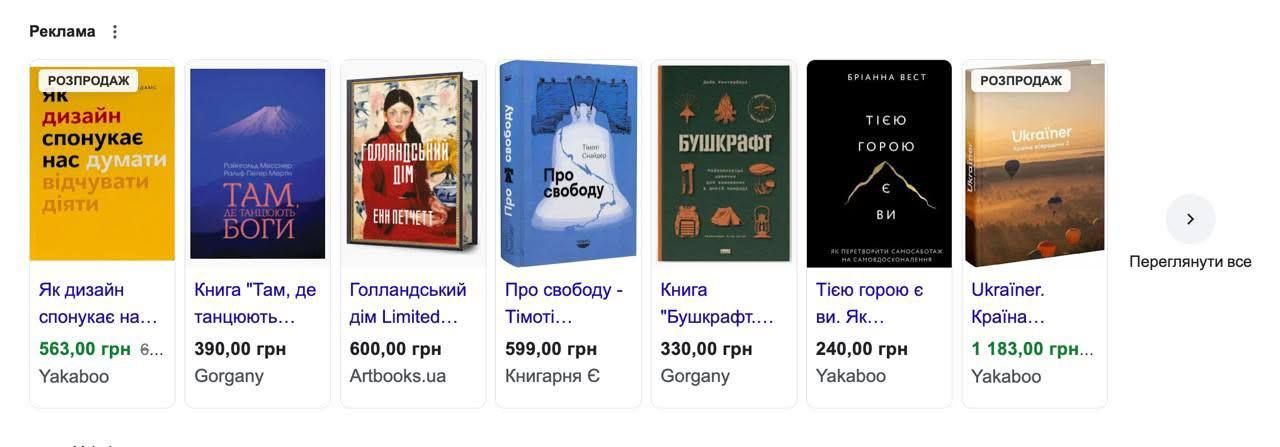The width and height of the screenshot is (1280, 447).
Task: Tap the arrow to view all products
Action: pyautogui.click(x=1190, y=219)
